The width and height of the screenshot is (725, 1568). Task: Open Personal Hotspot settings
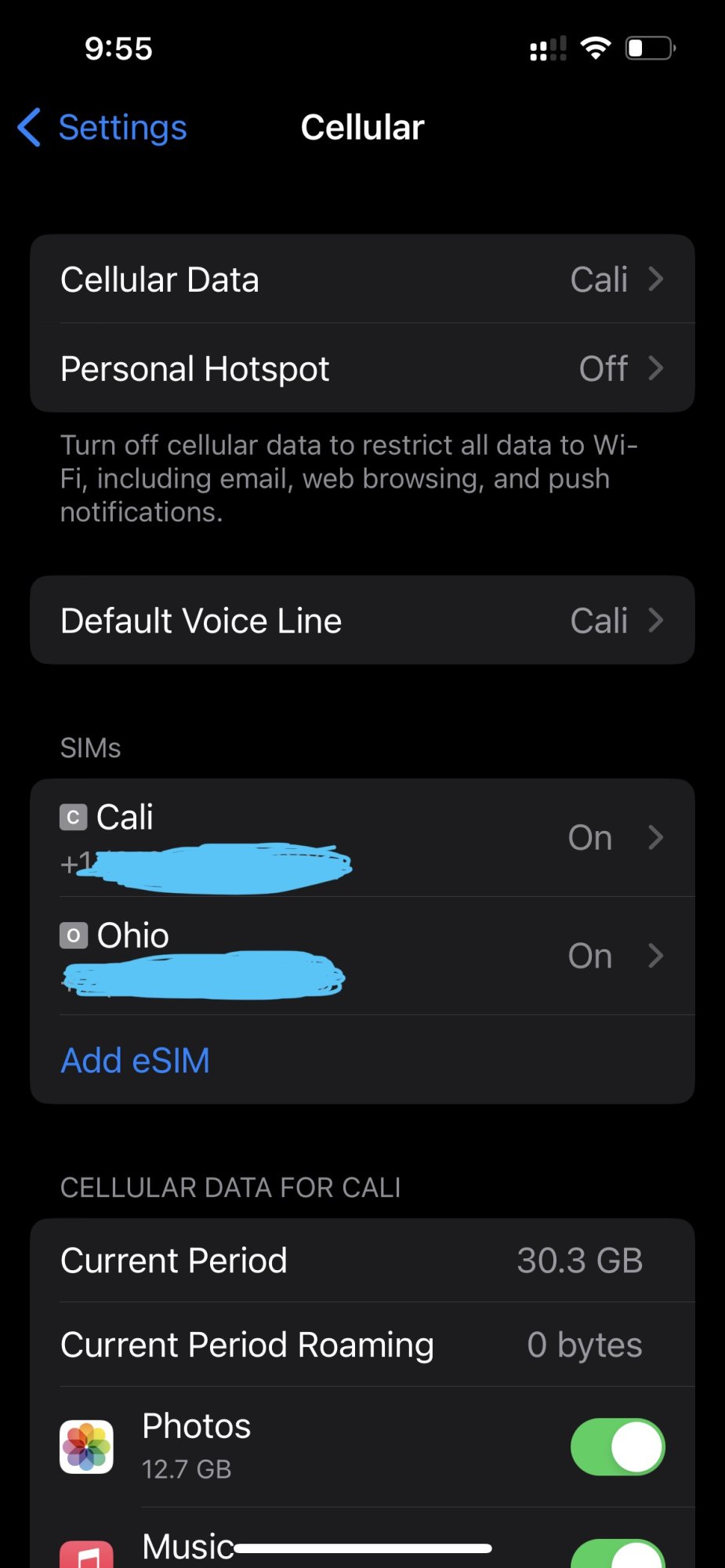coord(362,368)
